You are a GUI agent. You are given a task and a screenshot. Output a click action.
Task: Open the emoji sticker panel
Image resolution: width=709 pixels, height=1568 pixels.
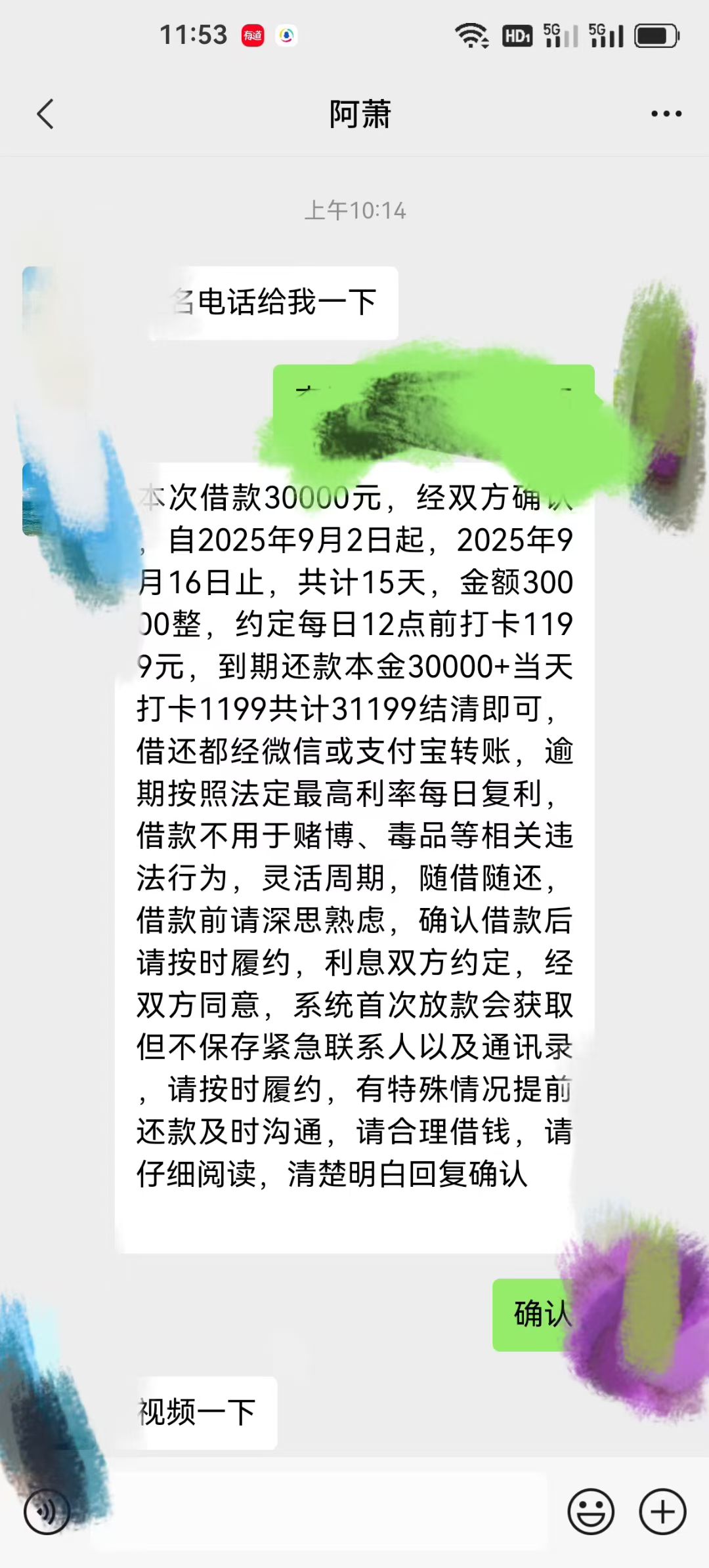click(x=591, y=1512)
